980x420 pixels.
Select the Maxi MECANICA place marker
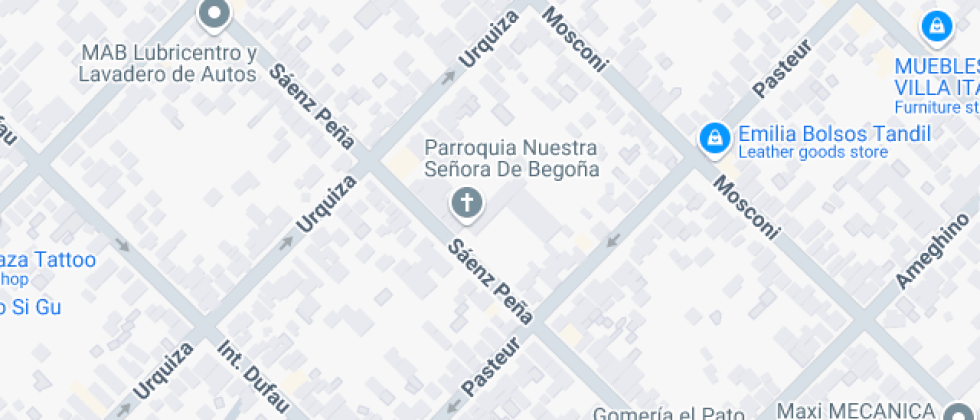[959, 412]
